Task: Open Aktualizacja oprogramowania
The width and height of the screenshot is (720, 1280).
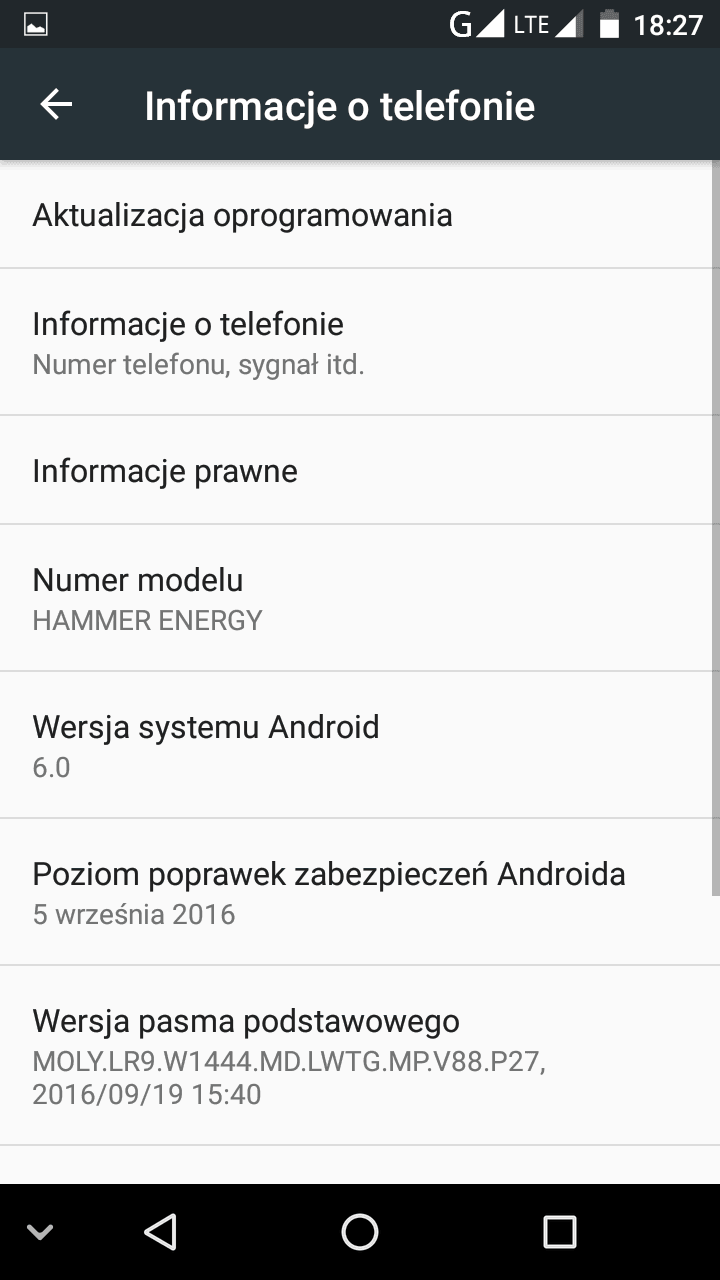Action: pyautogui.click(x=360, y=215)
